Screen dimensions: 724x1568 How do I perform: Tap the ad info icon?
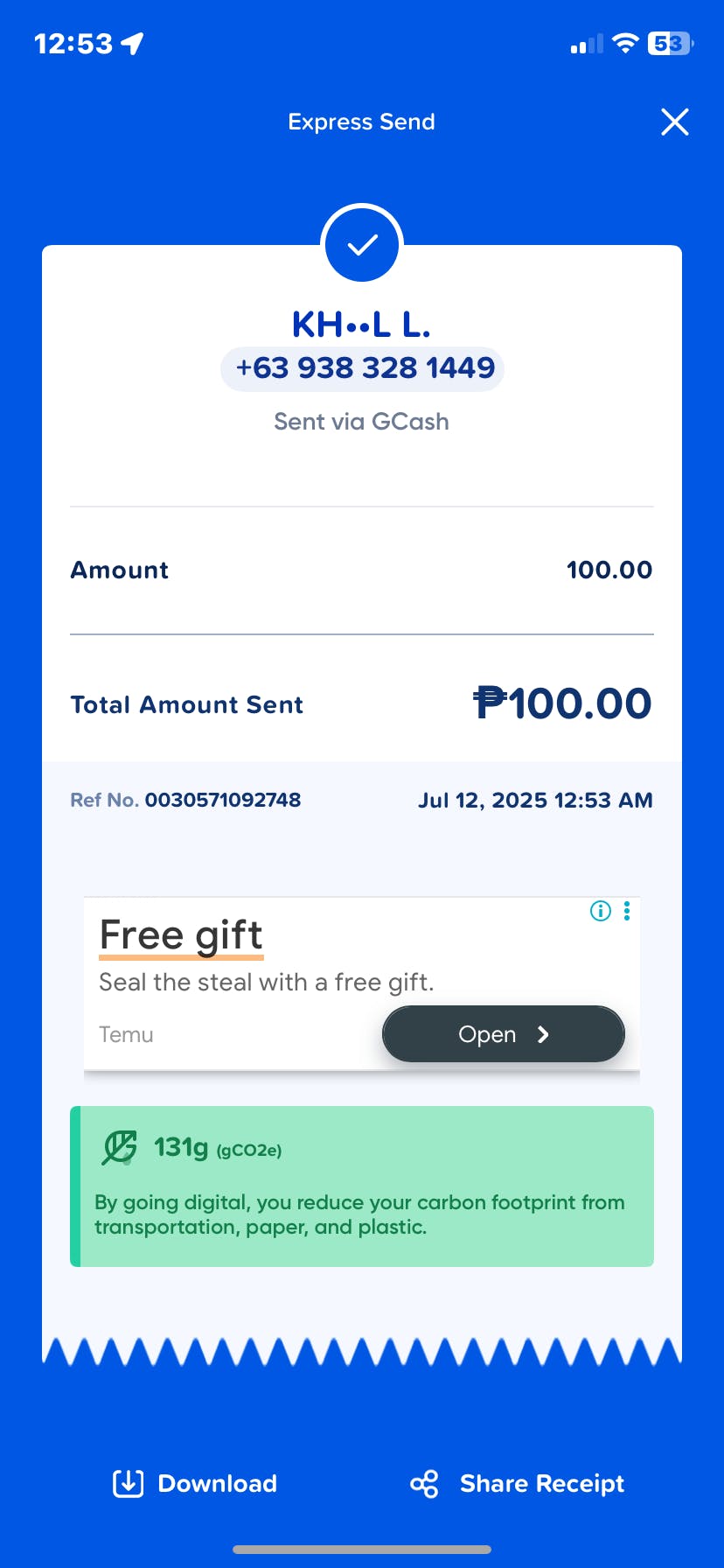pyautogui.click(x=601, y=911)
